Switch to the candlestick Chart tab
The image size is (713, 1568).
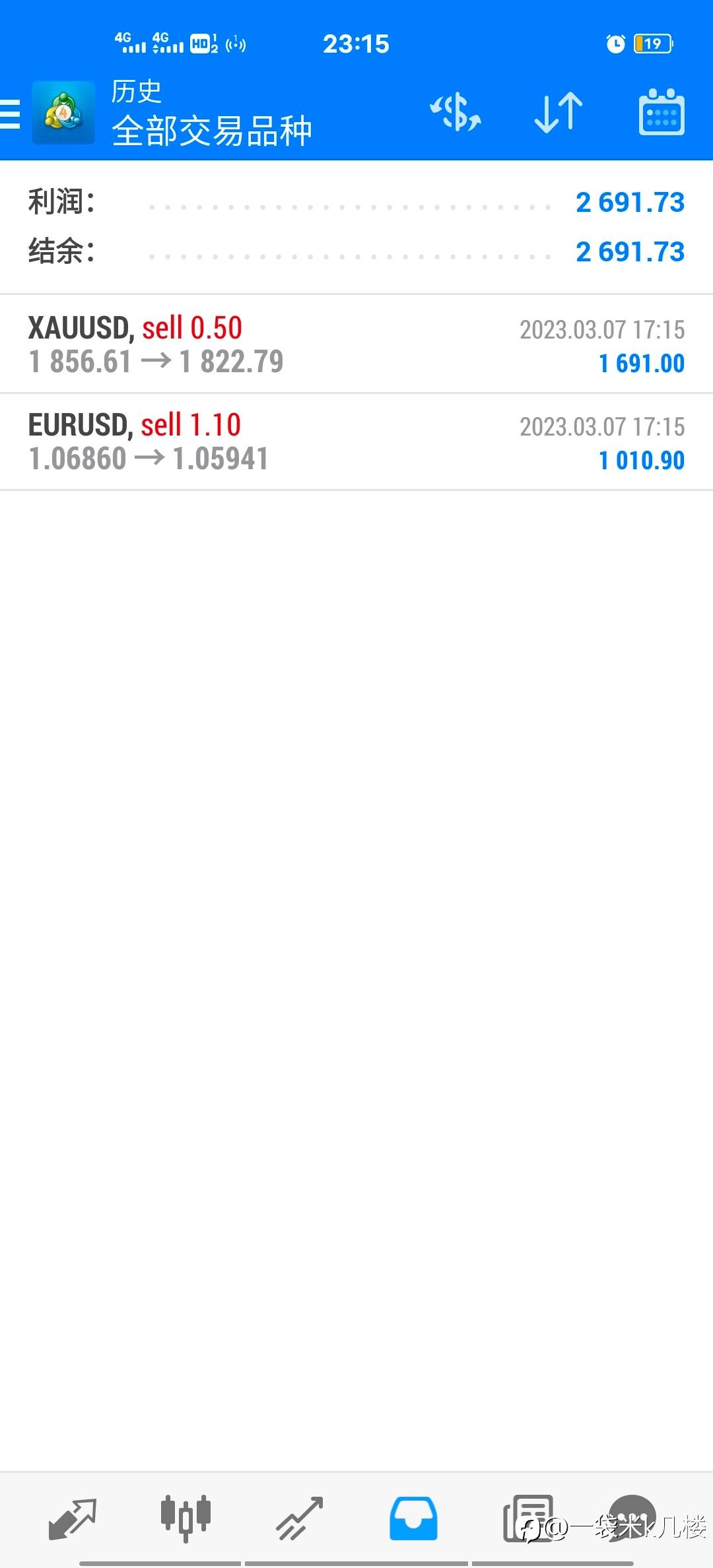point(186,1518)
